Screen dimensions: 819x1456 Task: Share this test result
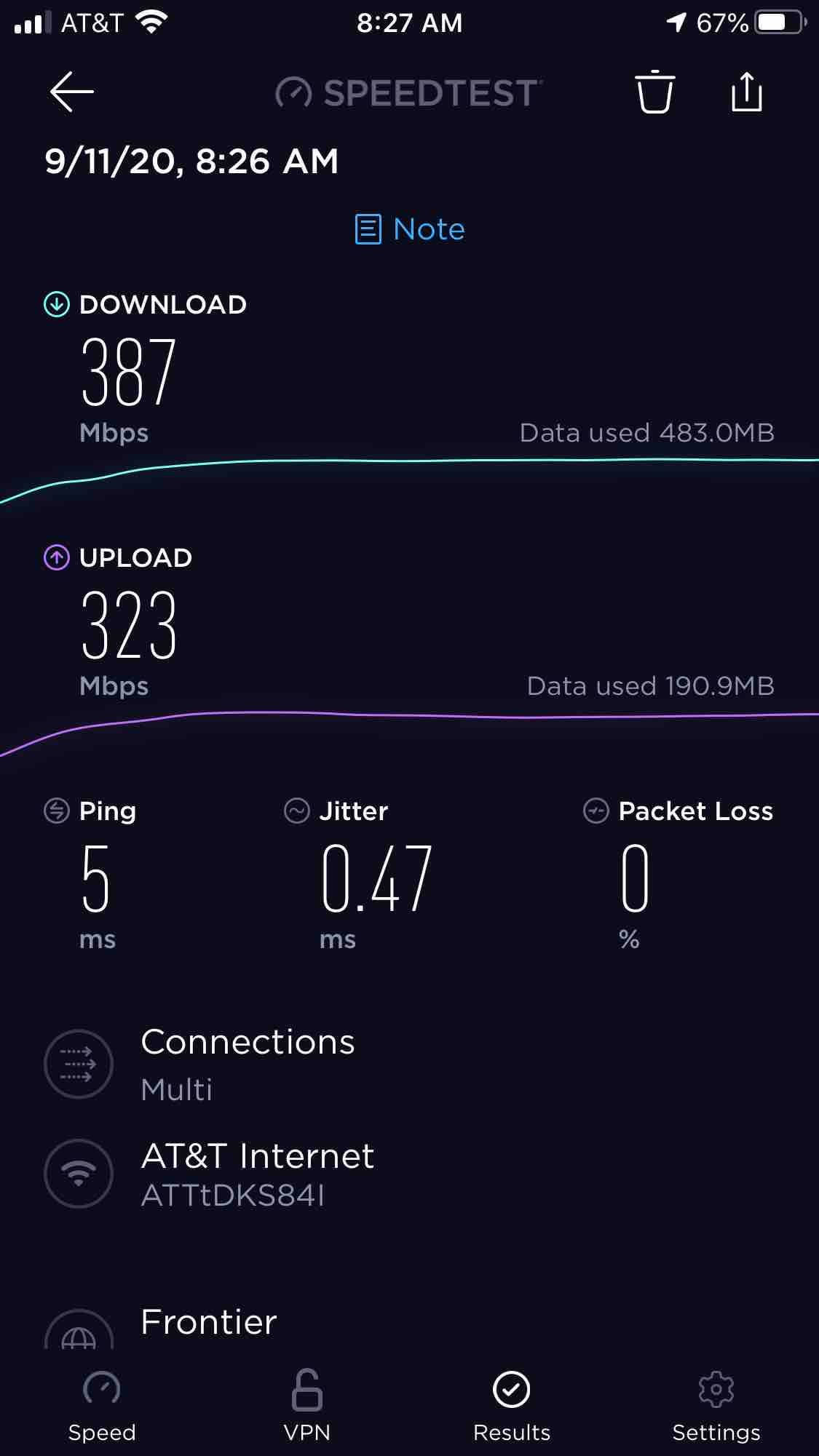pyautogui.click(x=746, y=92)
